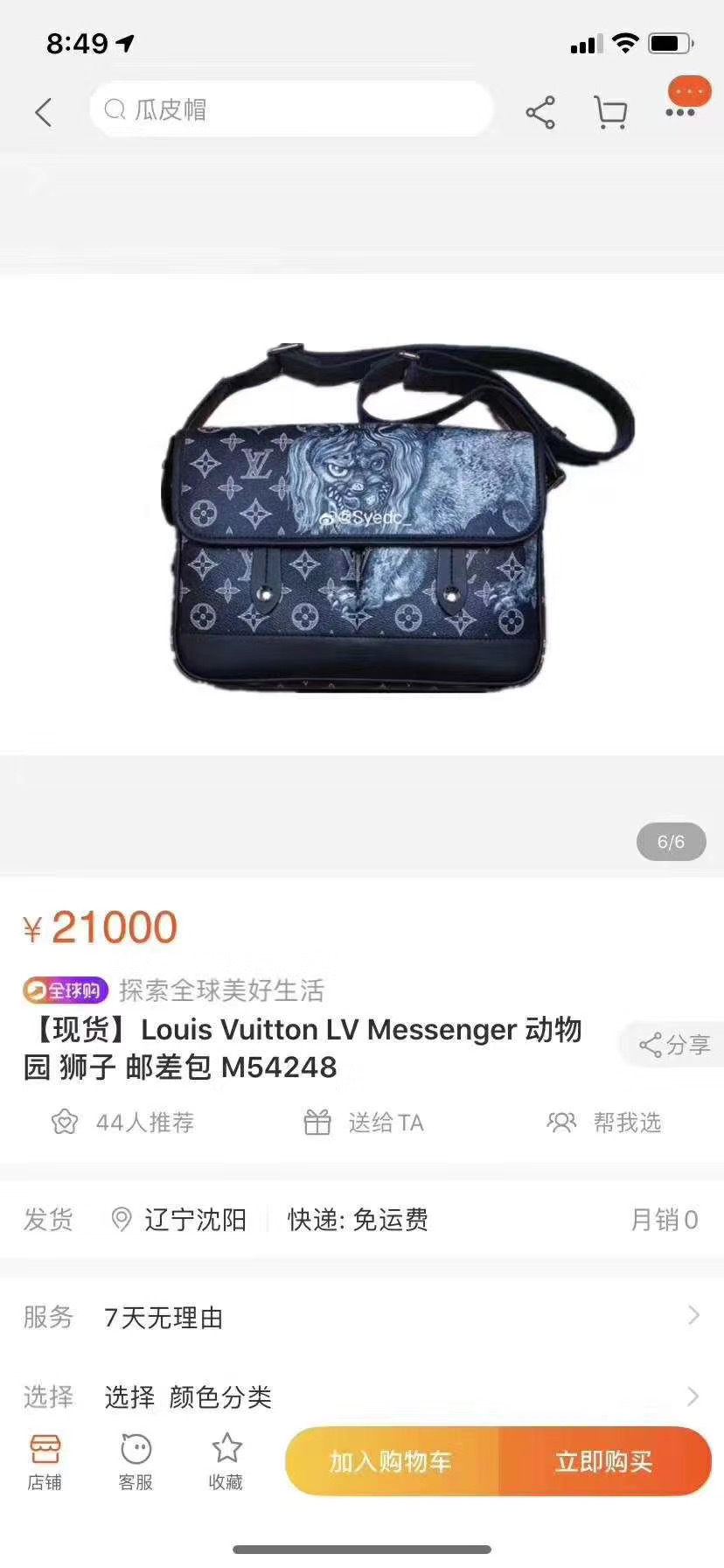
Task: Visit the seller's 店铺
Action: [x=45, y=1463]
